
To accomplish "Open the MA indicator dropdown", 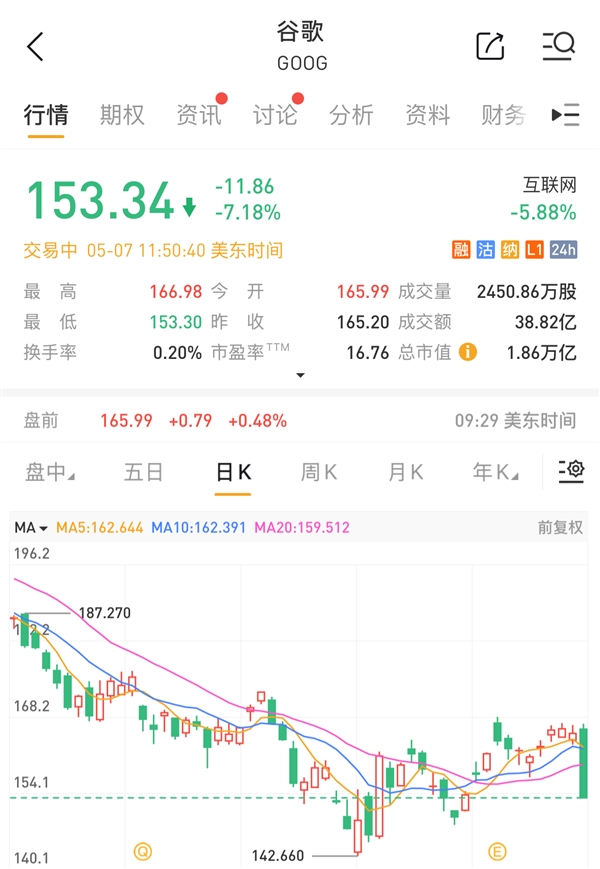I will (31, 527).
